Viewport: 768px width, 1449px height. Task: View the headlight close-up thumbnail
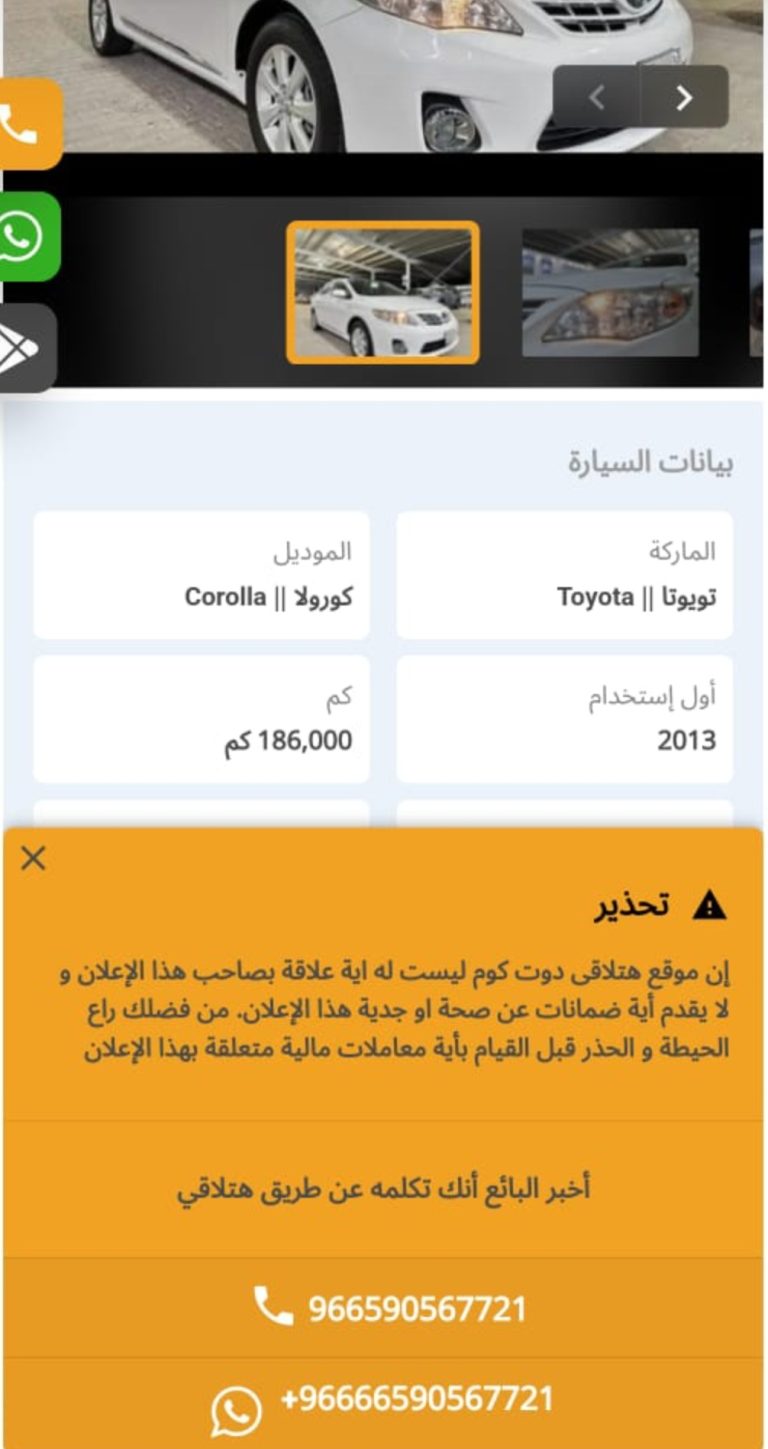coord(610,292)
